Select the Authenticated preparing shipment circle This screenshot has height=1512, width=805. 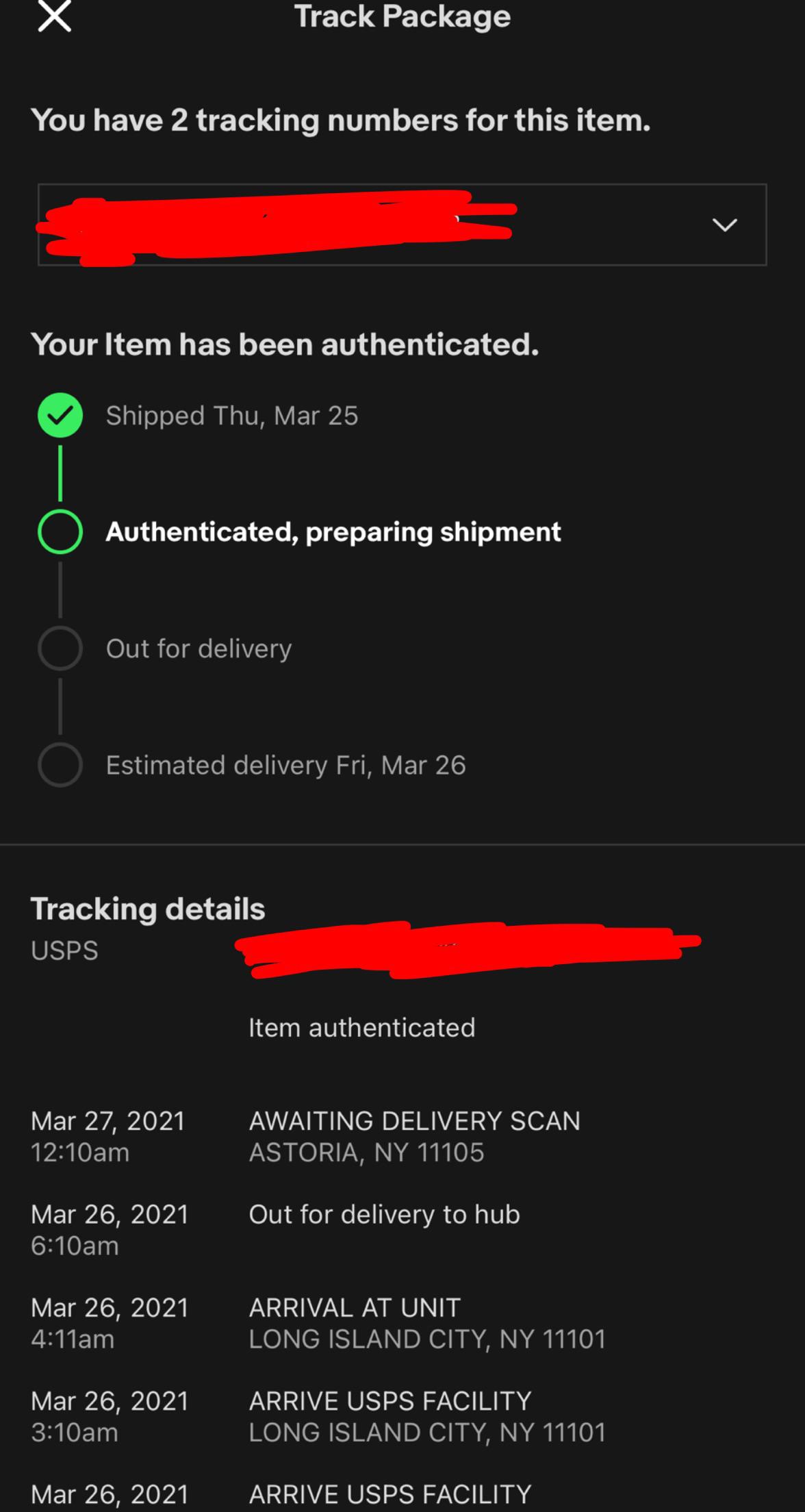pyautogui.click(x=61, y=531)
